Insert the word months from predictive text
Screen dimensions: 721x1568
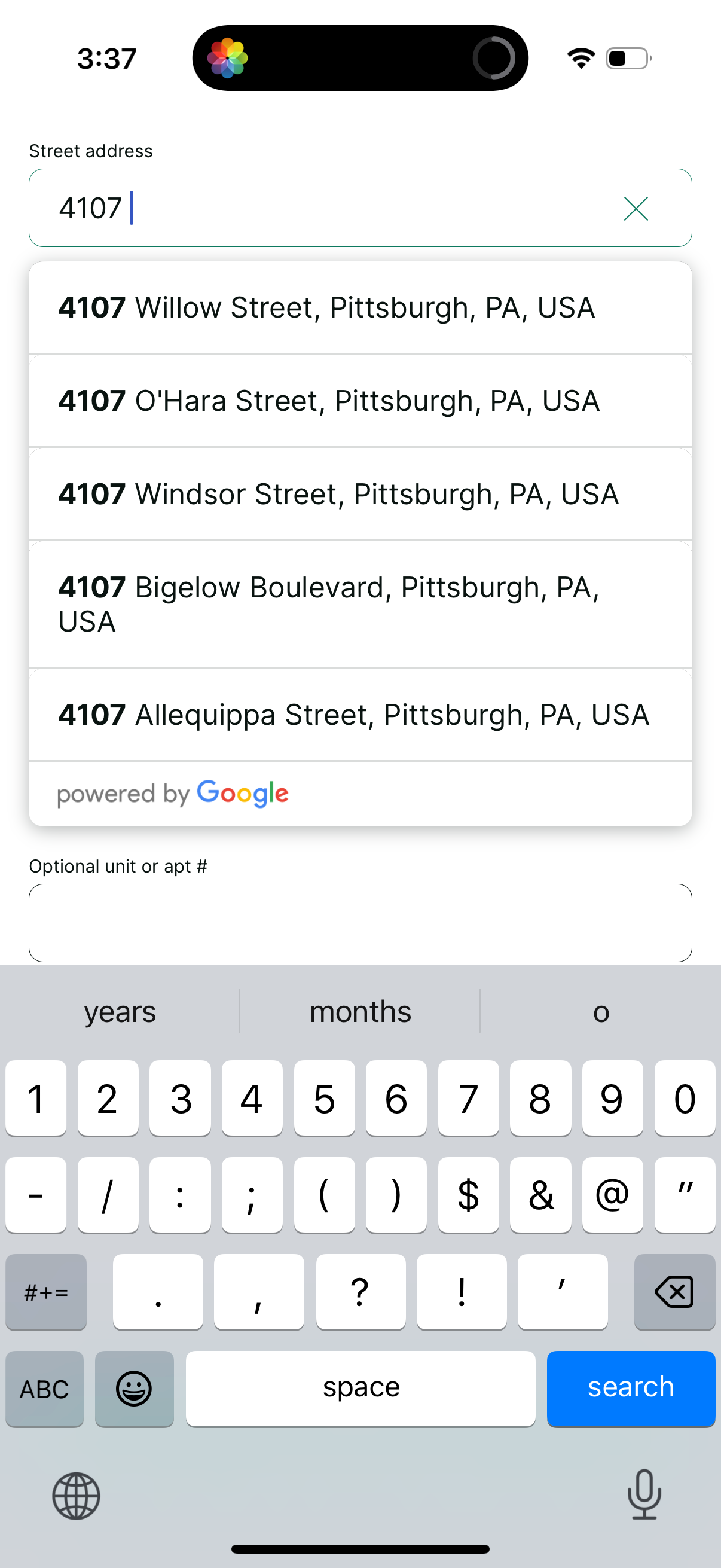point(359,1011)
